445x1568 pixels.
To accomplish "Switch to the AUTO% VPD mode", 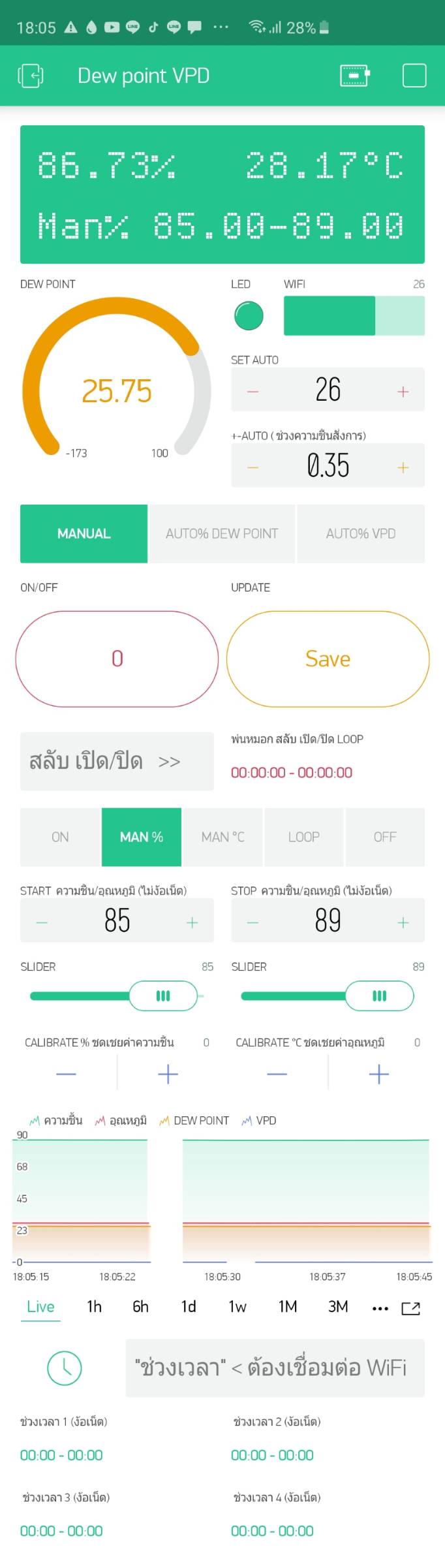I will click(361, 533).
